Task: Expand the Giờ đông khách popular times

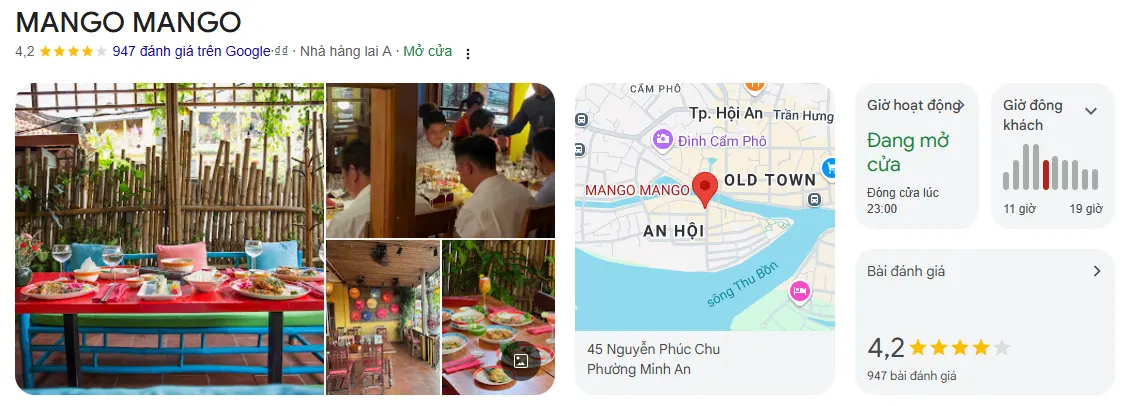Action: click(x=1090, y=111)
